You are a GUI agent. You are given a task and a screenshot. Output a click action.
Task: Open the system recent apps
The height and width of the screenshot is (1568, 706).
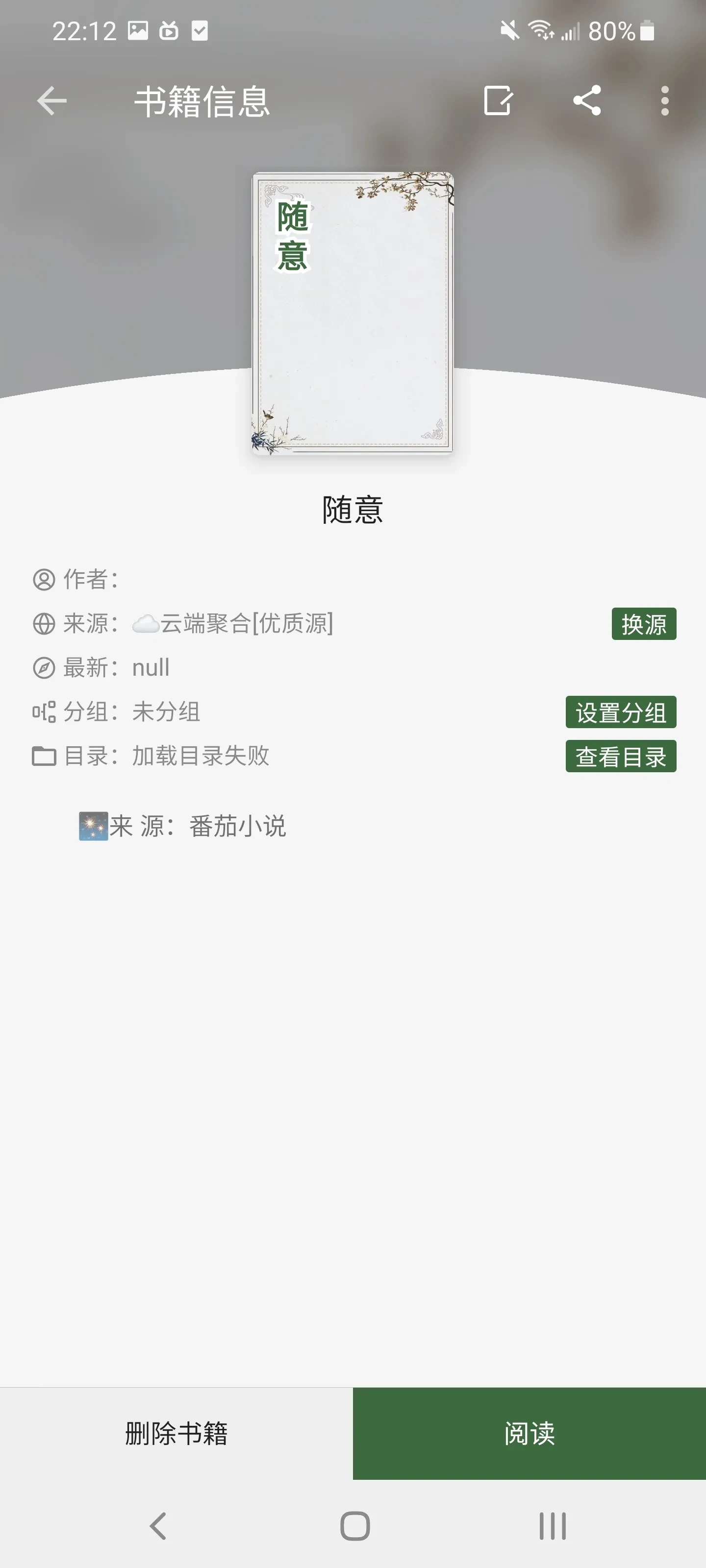point(552,1526)
